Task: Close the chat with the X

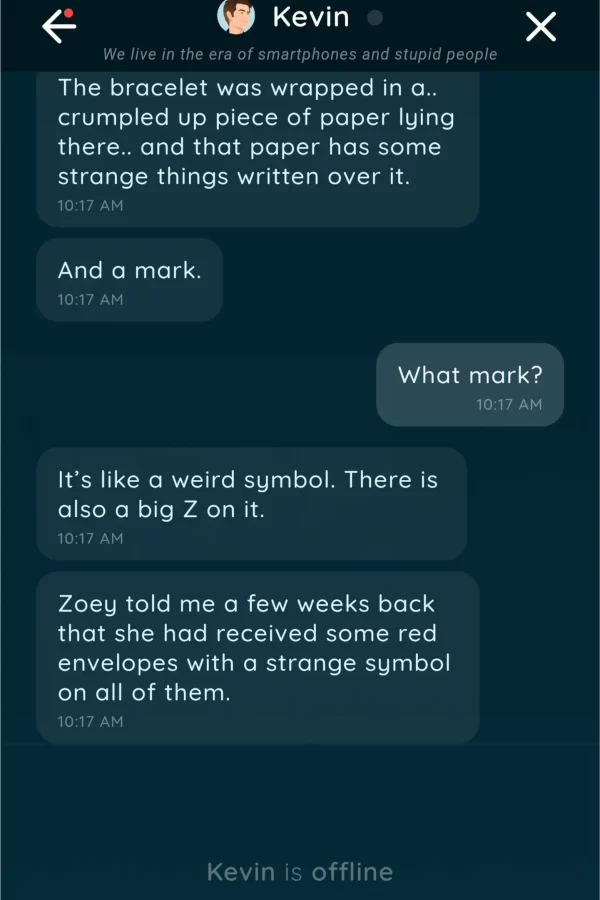Action: (x=541, y=27)
